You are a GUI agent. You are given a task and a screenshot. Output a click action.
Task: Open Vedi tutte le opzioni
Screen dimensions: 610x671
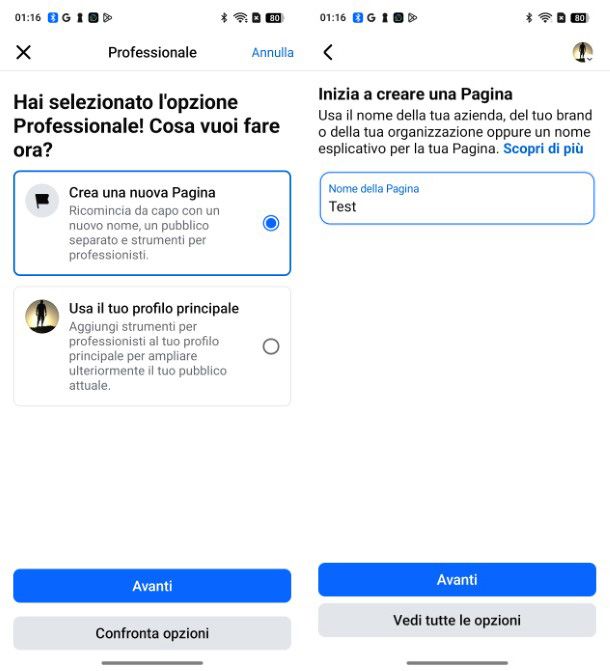[457, 620]
